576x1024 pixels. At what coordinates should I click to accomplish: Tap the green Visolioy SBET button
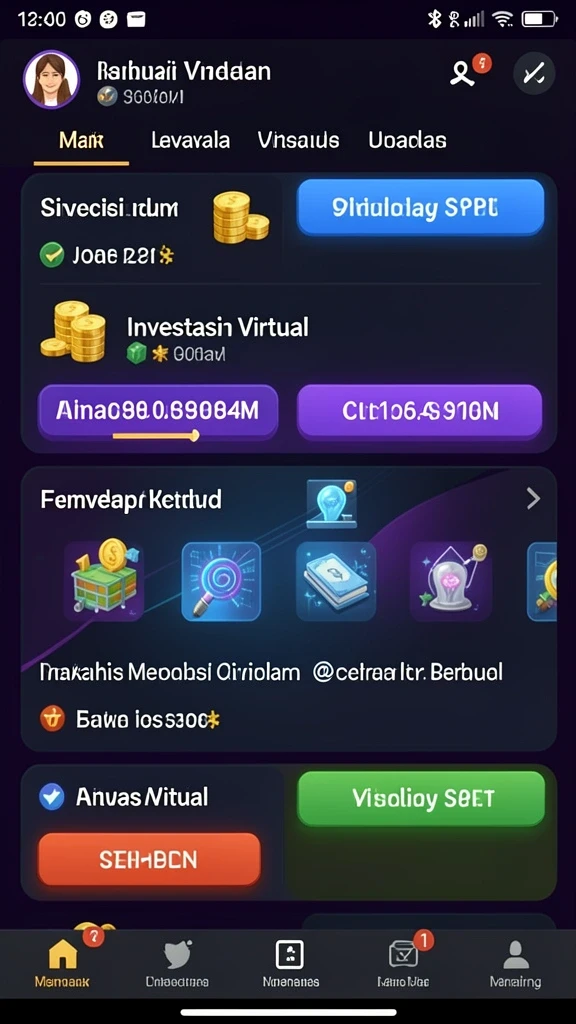click(x=421, y=798)
